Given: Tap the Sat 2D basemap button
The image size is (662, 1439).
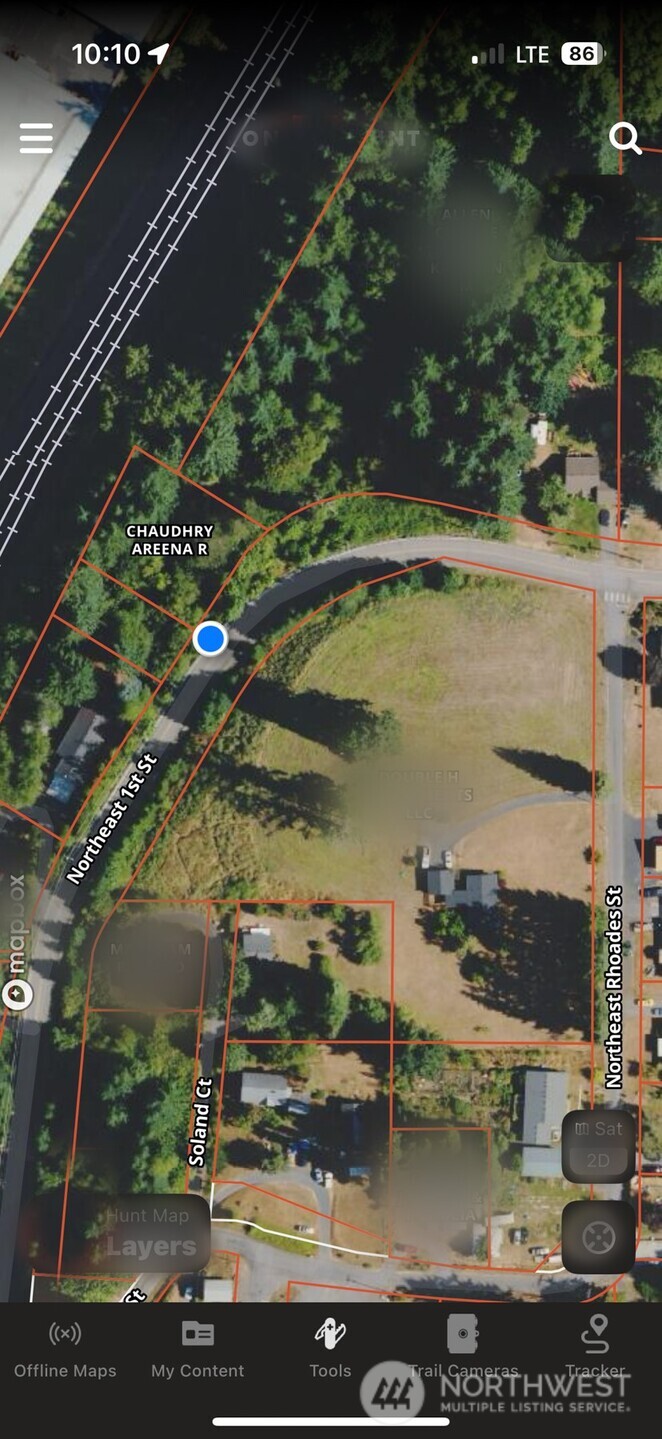Looking at the screenshot, I should (598, 1145).
